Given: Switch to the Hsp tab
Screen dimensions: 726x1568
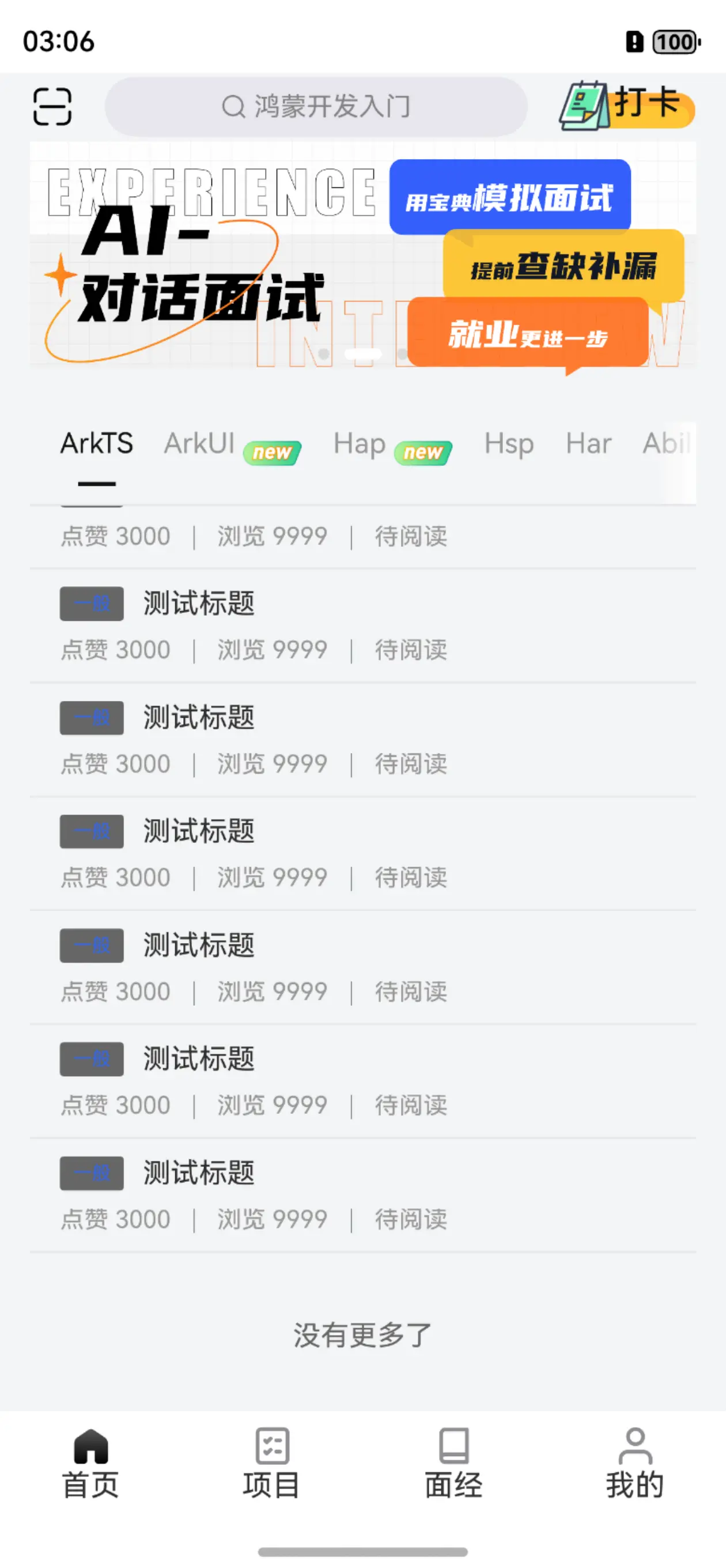Looking at the screenshot, I should [509, 444].
